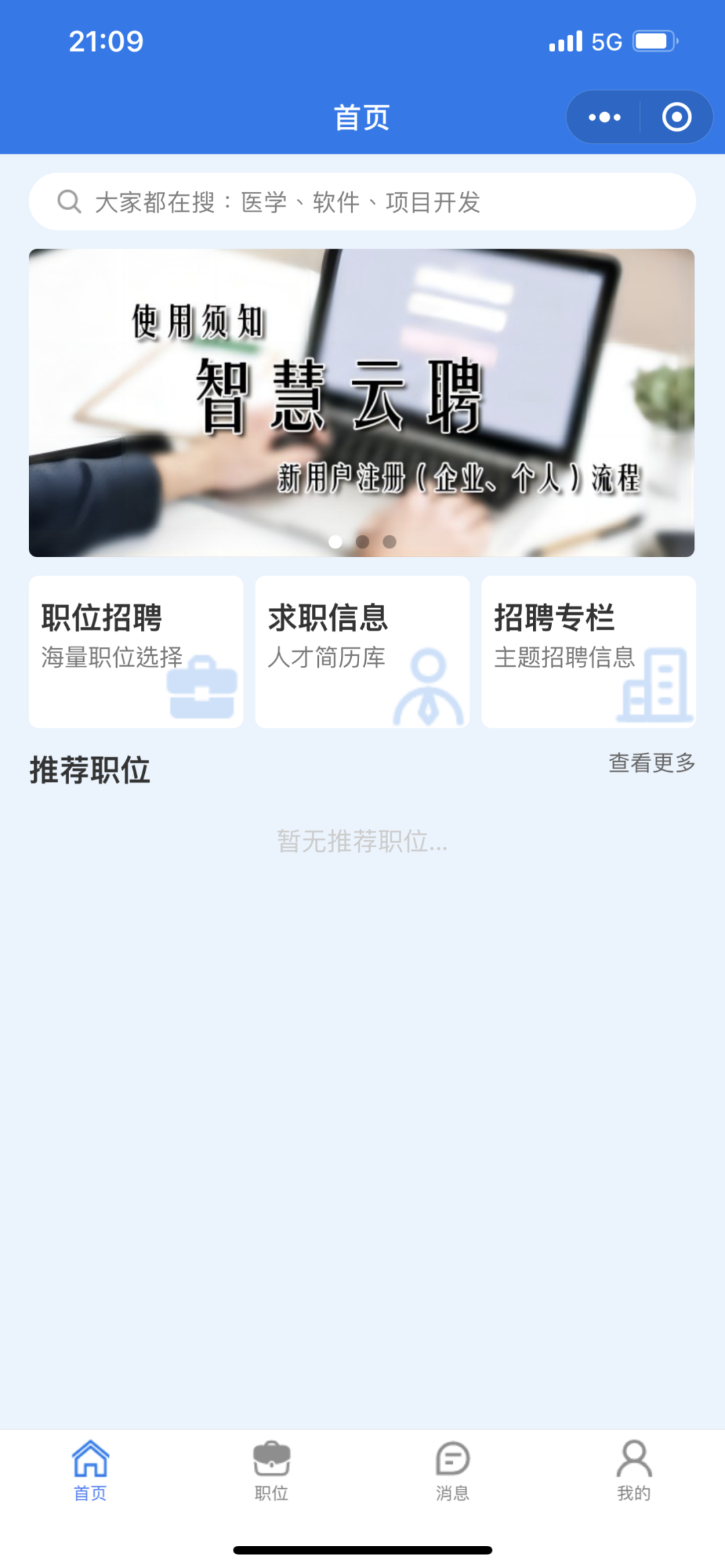This screenshot has height=1568, width=725.
Task: Open the 职位招聘 card
Action: 136,651
